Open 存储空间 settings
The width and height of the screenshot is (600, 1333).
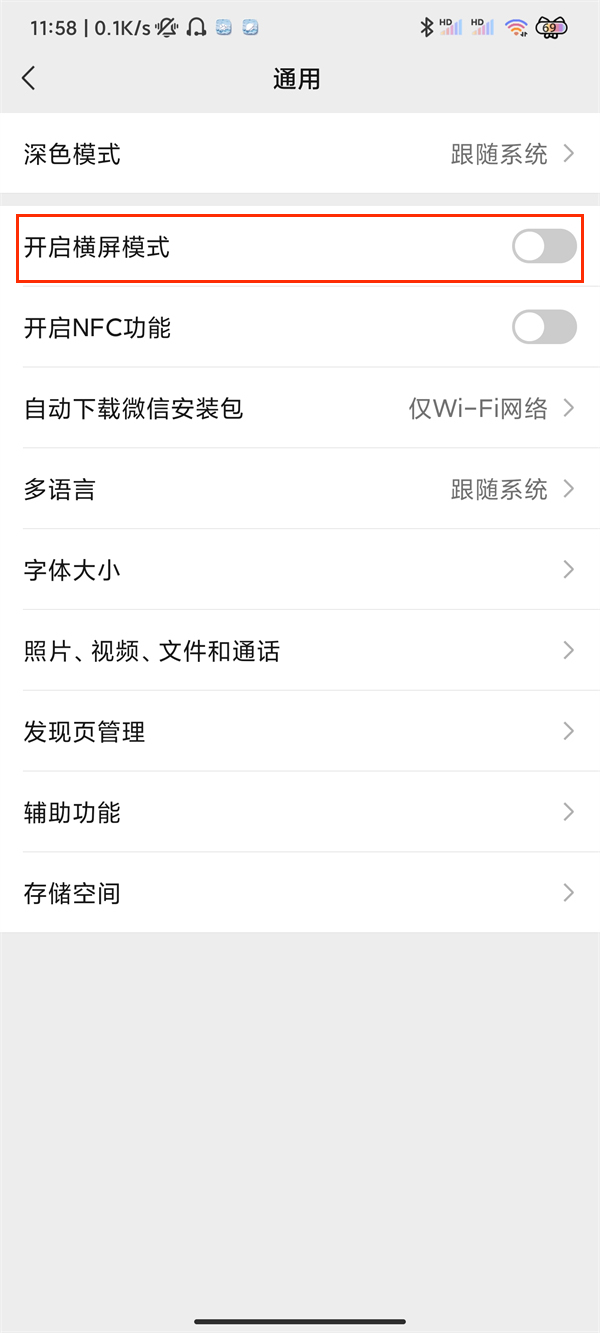tap(300, 893)
